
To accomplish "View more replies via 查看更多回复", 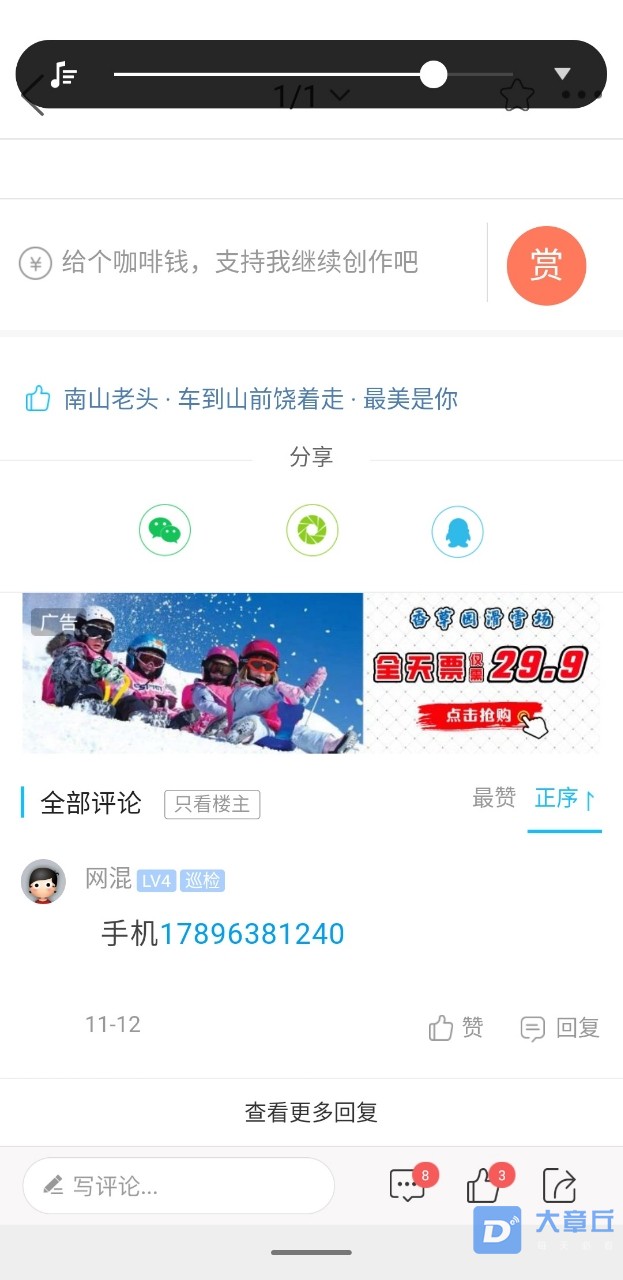I will [x=311, y=1112].
